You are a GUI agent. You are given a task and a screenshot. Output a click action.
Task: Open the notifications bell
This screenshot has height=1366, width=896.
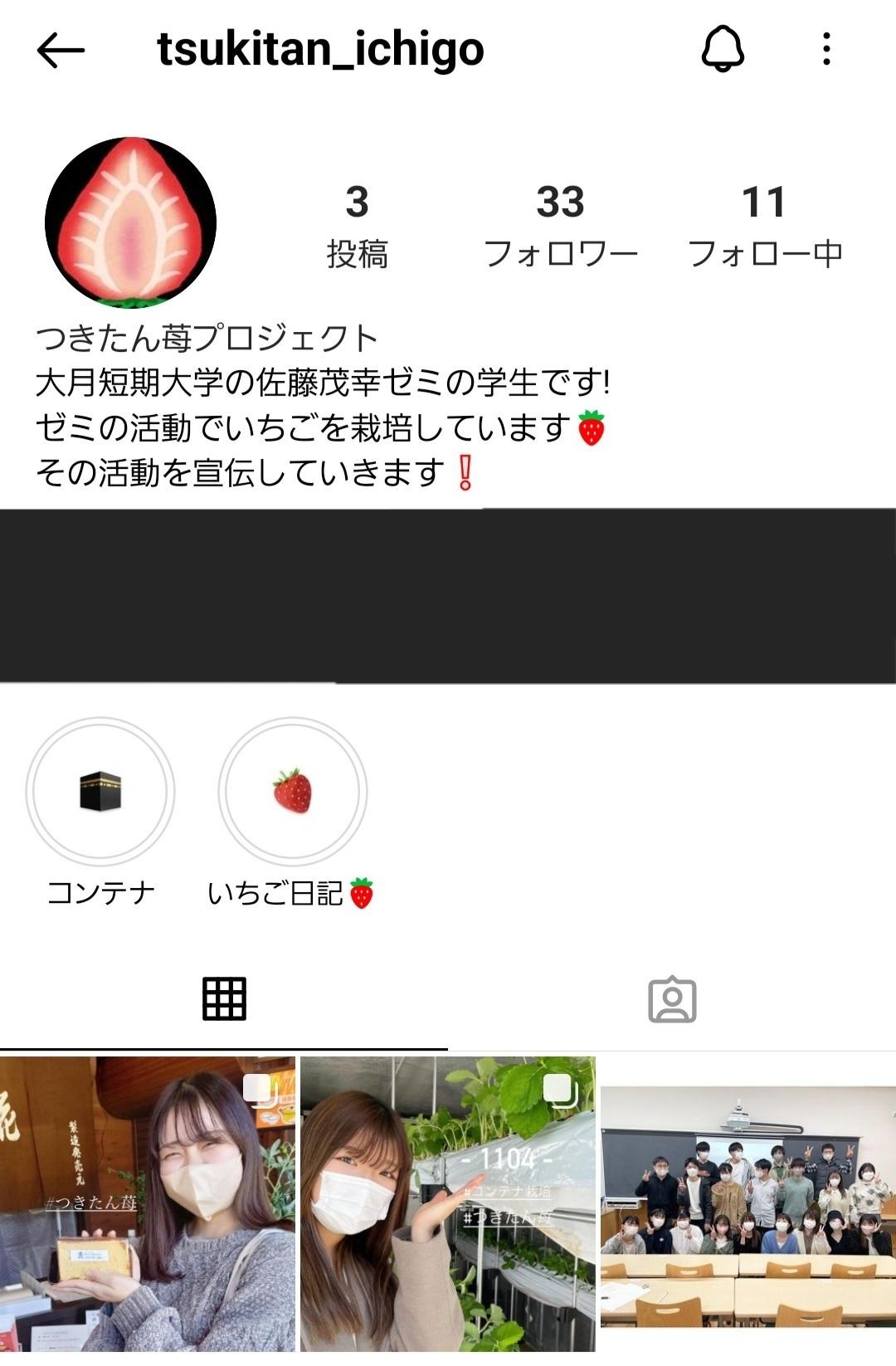click(723, 49)
